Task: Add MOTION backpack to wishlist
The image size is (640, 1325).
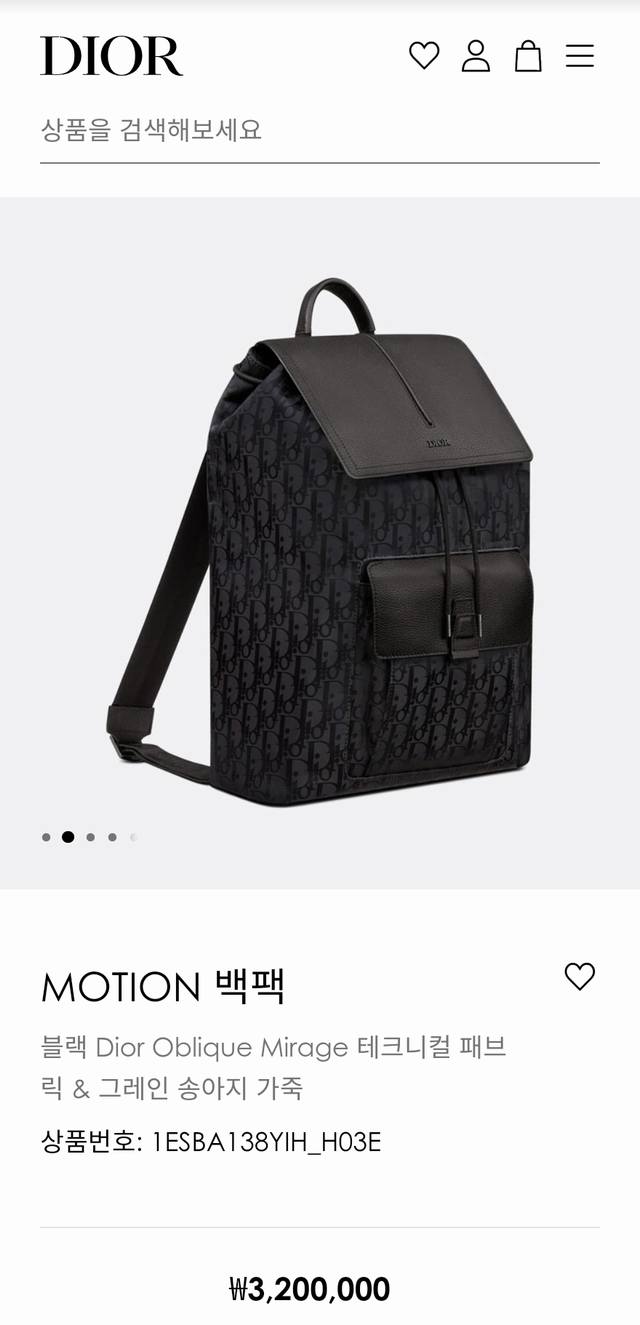Action: coord(580,976)
